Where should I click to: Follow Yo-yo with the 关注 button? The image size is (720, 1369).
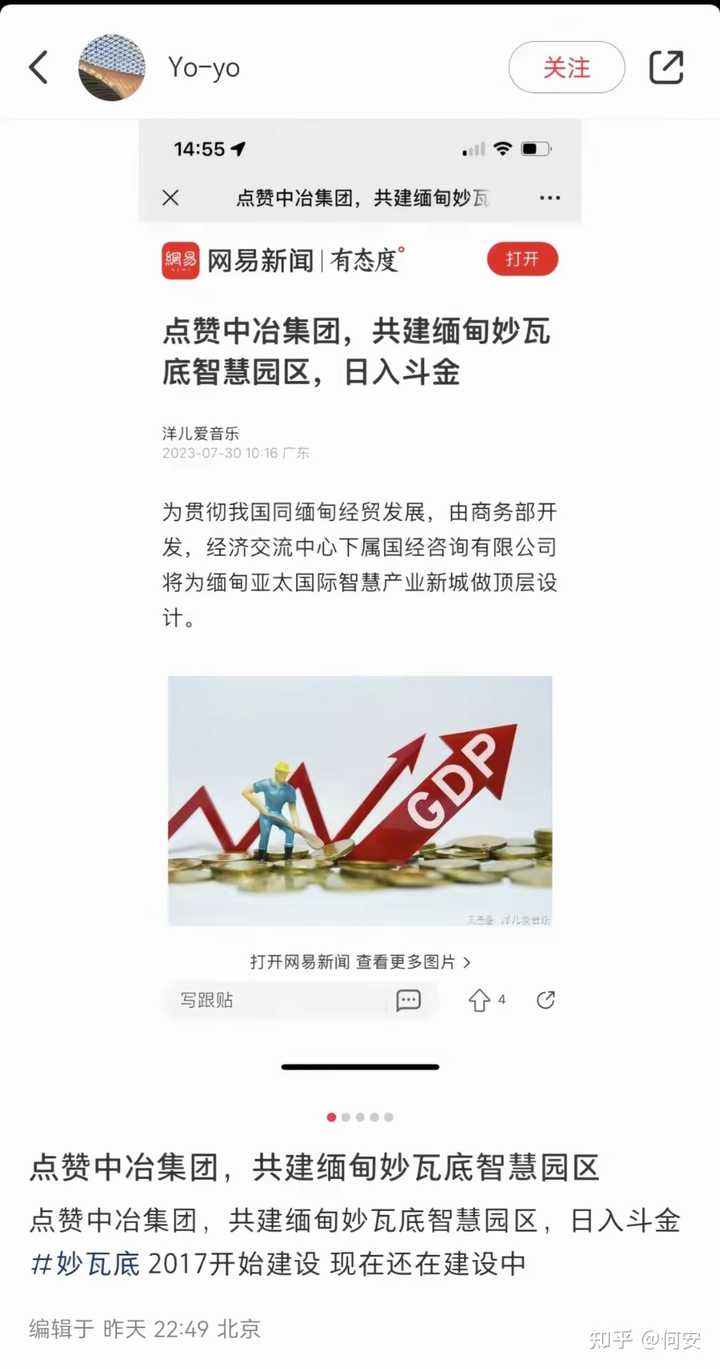click(x=566, y=68)
